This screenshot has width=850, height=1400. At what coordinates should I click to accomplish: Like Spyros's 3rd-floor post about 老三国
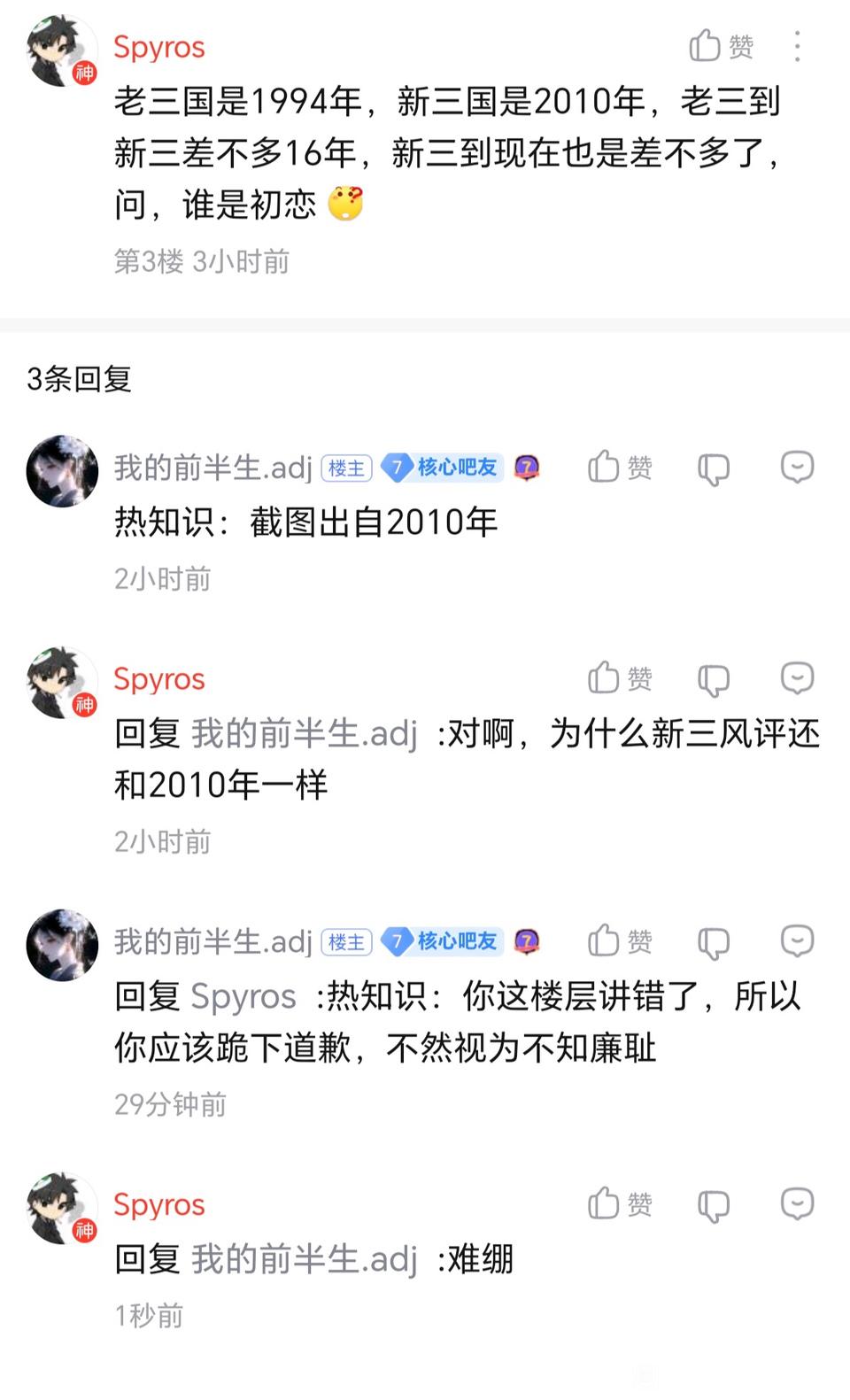[x=721, y=45]
